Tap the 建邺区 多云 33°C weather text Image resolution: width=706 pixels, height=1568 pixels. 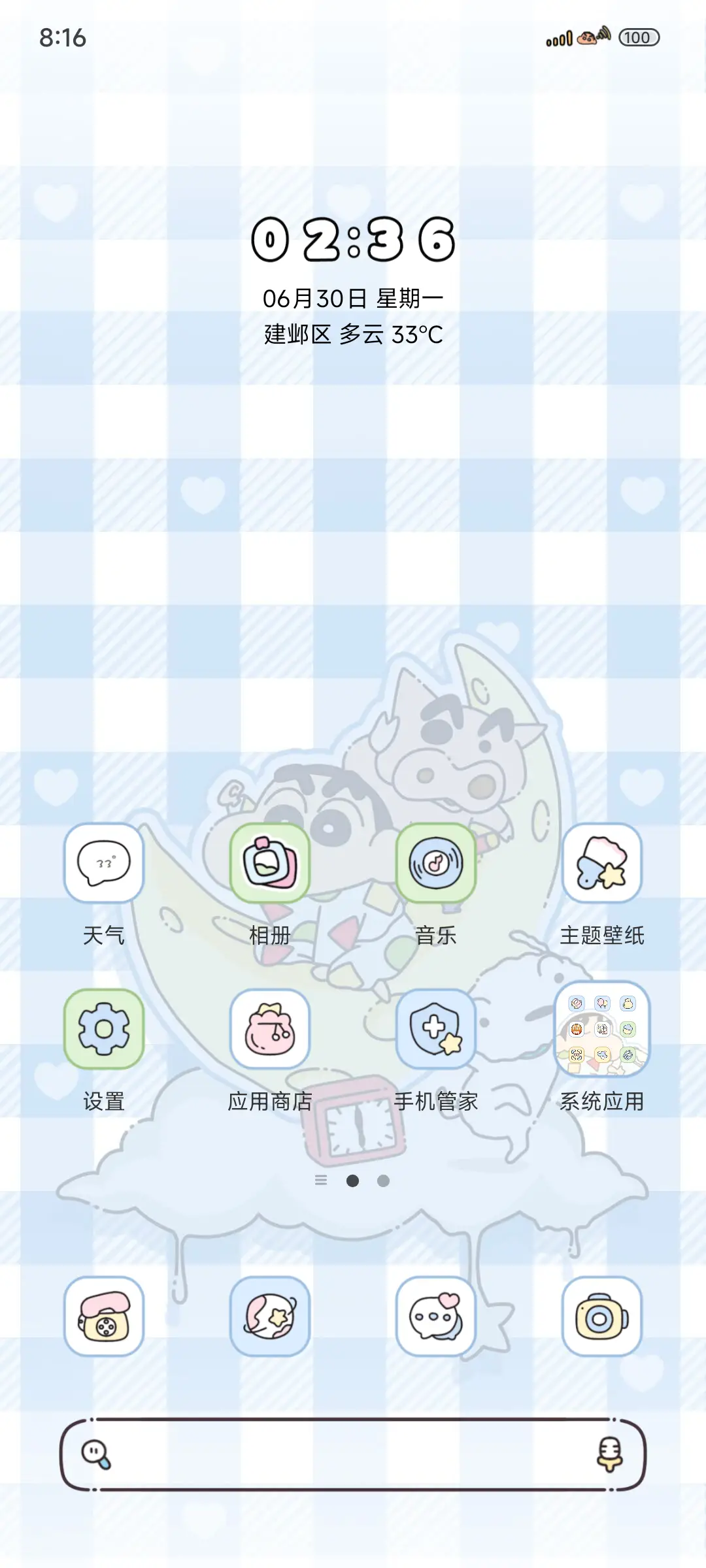[x=353, y=335]
